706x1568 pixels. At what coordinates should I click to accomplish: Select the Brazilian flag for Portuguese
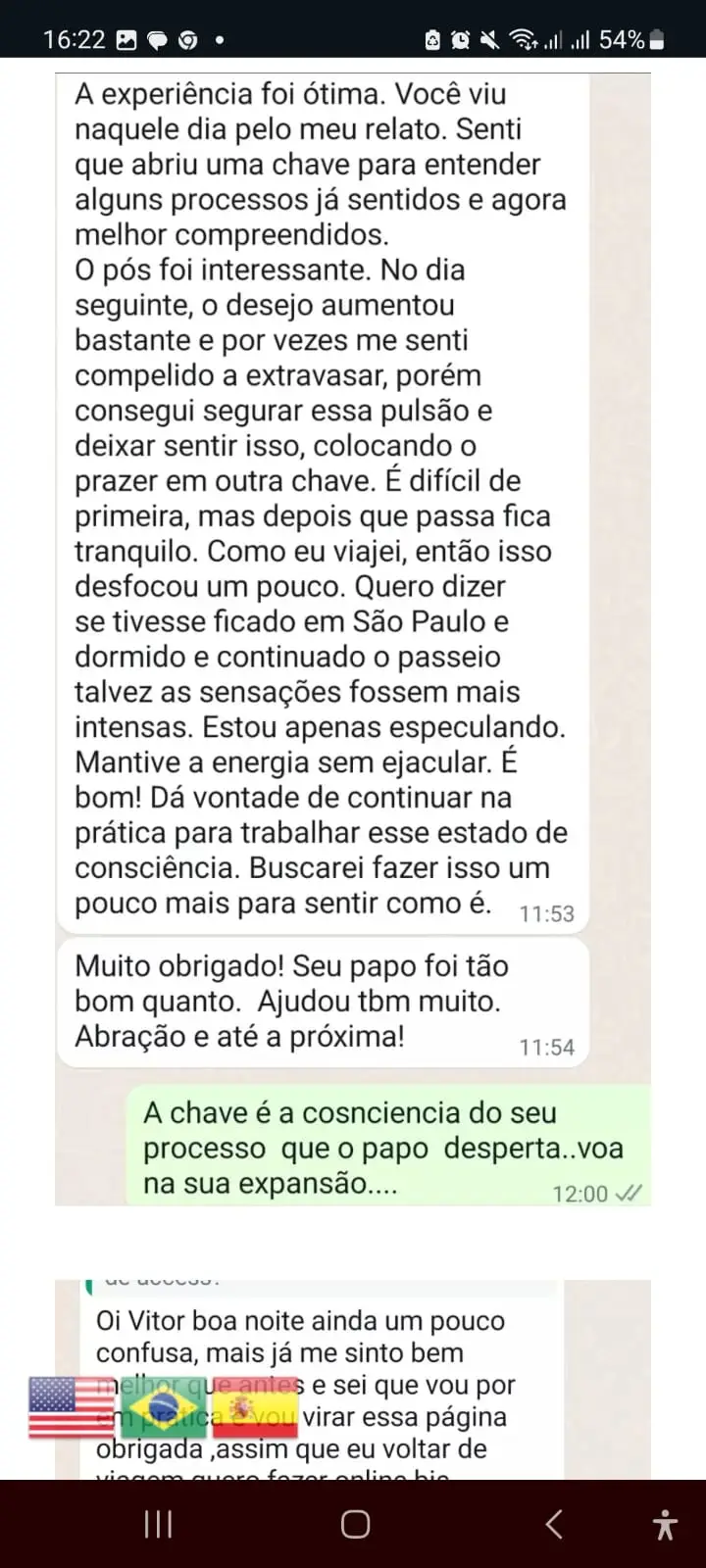pyautogui.click(x=163, y=1407)
